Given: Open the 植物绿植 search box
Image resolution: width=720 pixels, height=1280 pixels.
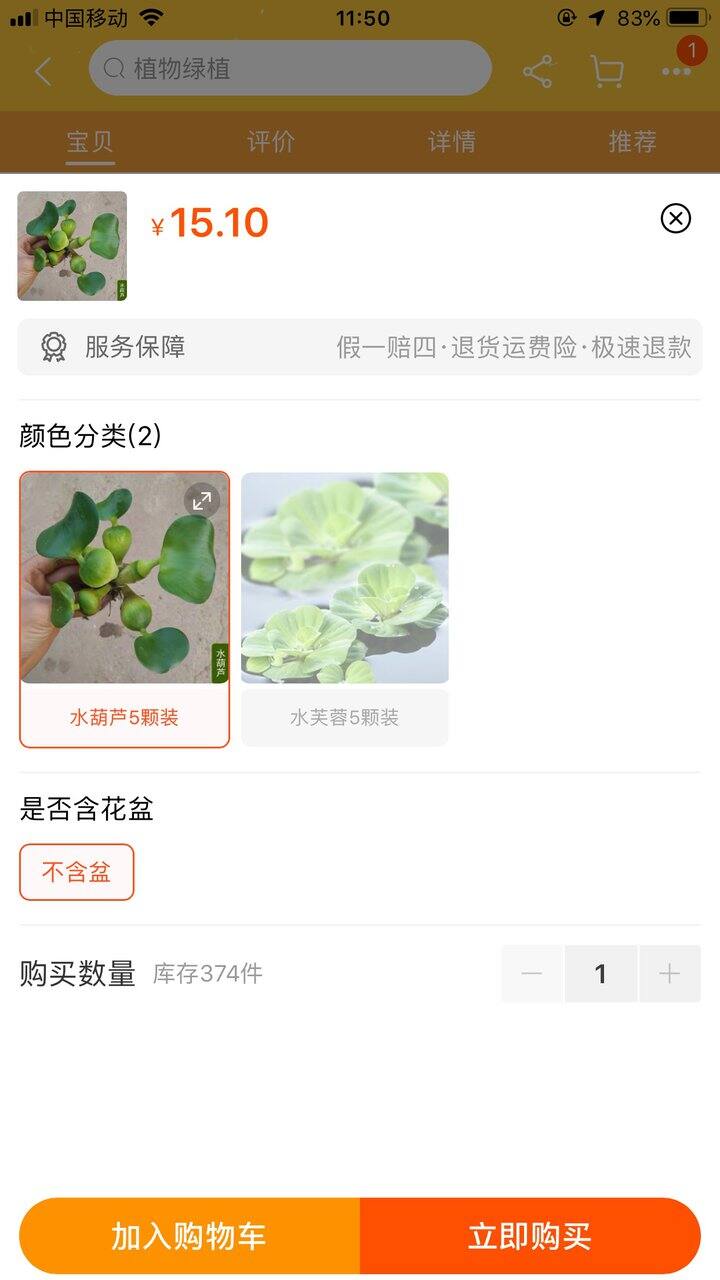Looking at the screenshot, I should point(290,68).
